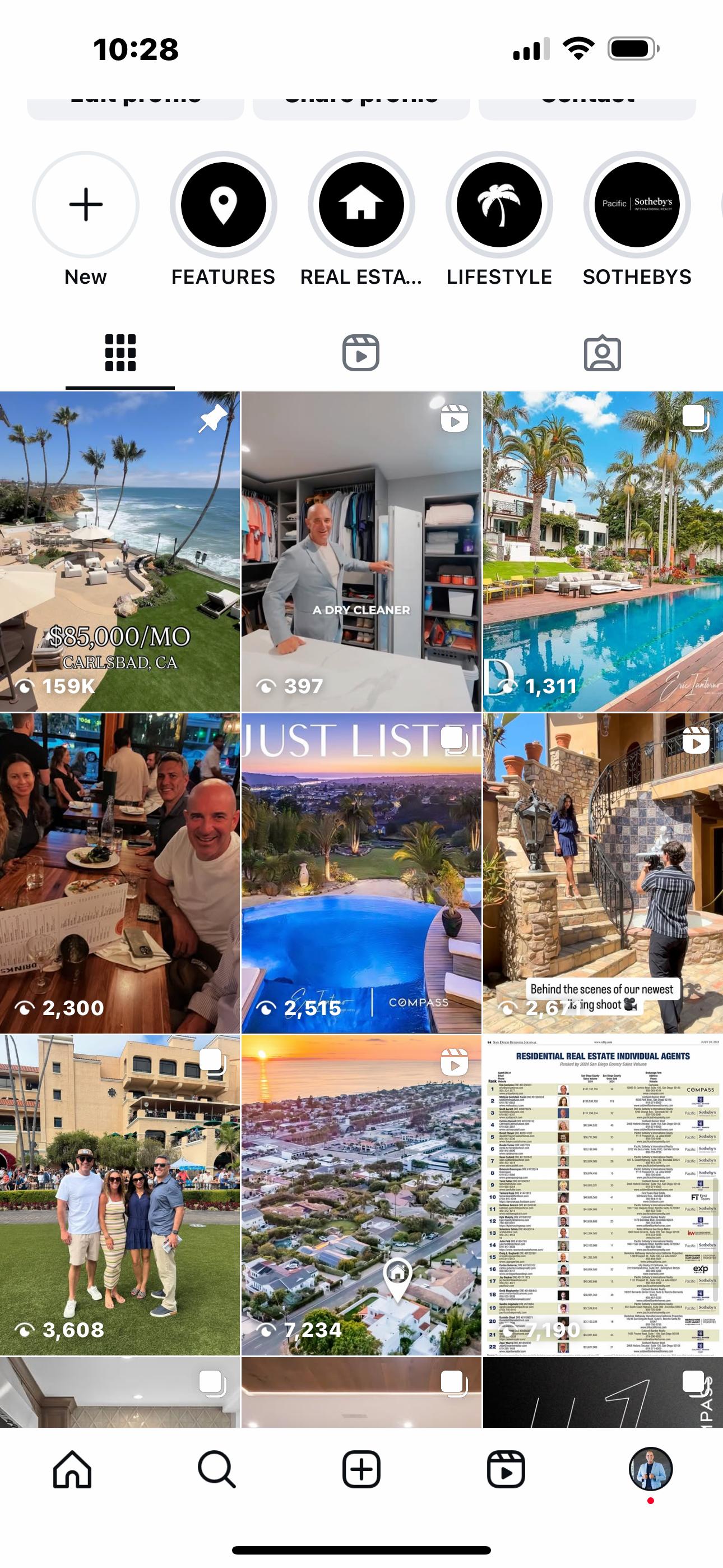
Task: Play the sunset aerial neighborhood reel
Action: [x=361, y=1195]
